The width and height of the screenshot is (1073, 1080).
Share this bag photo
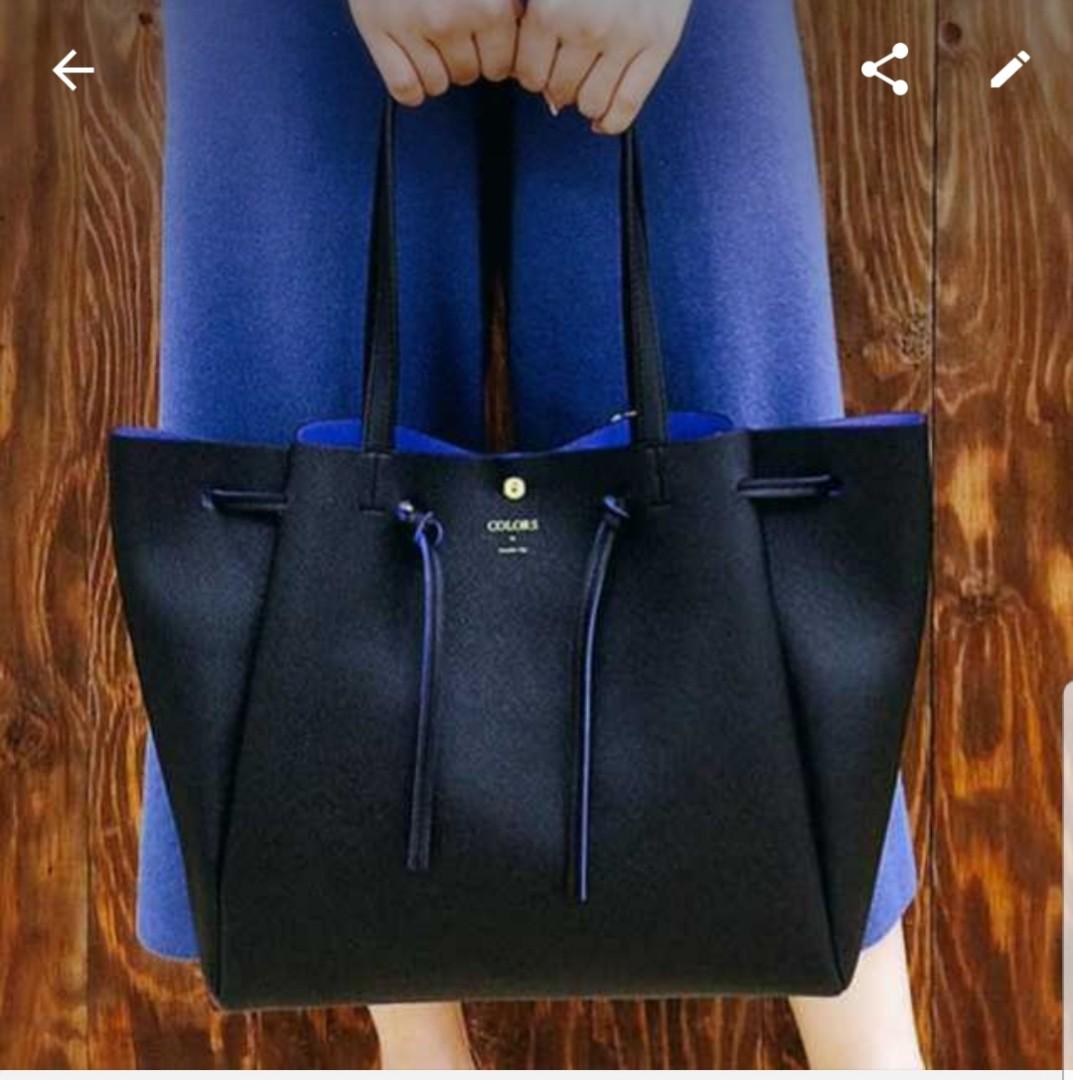(885, 71)
